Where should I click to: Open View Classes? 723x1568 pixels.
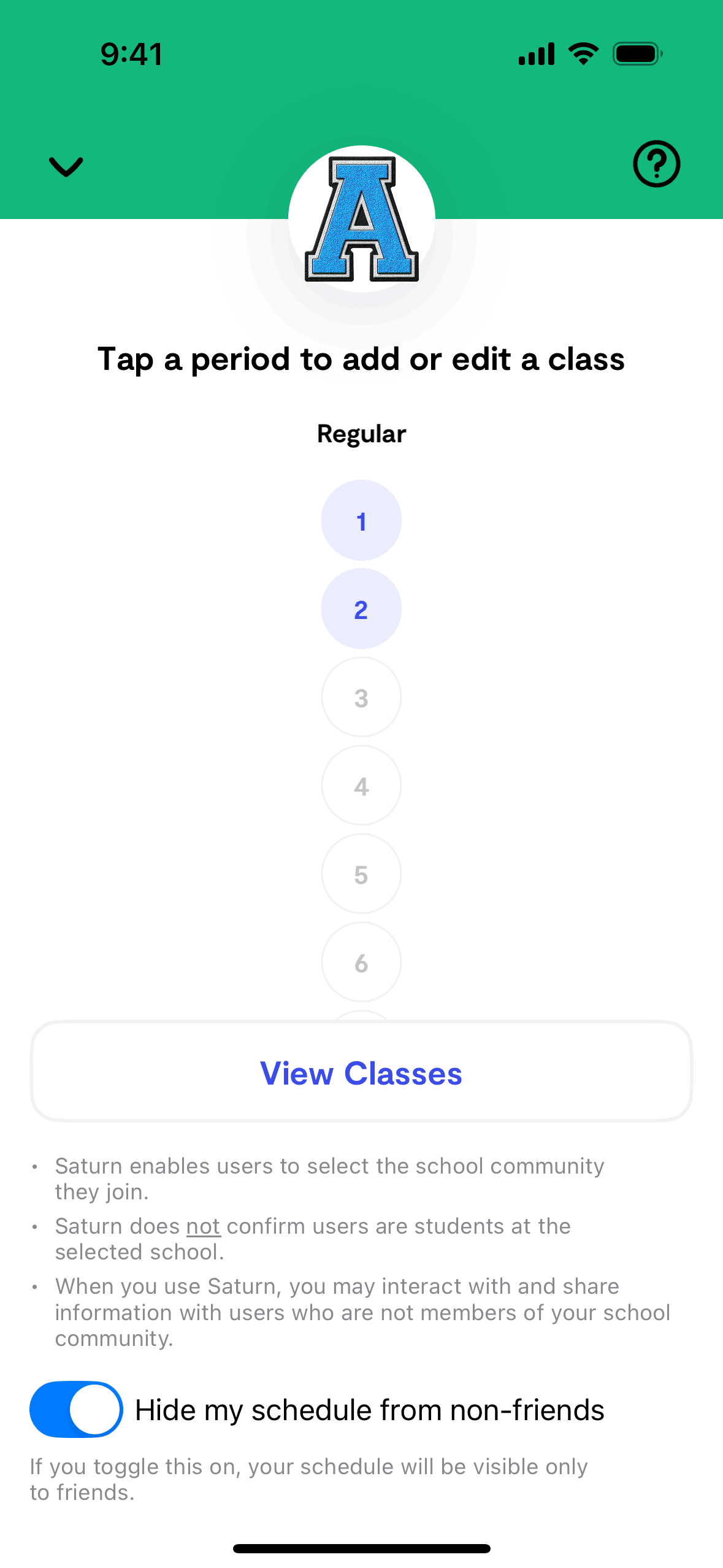pyautogui.click(x=361, y=1072)
